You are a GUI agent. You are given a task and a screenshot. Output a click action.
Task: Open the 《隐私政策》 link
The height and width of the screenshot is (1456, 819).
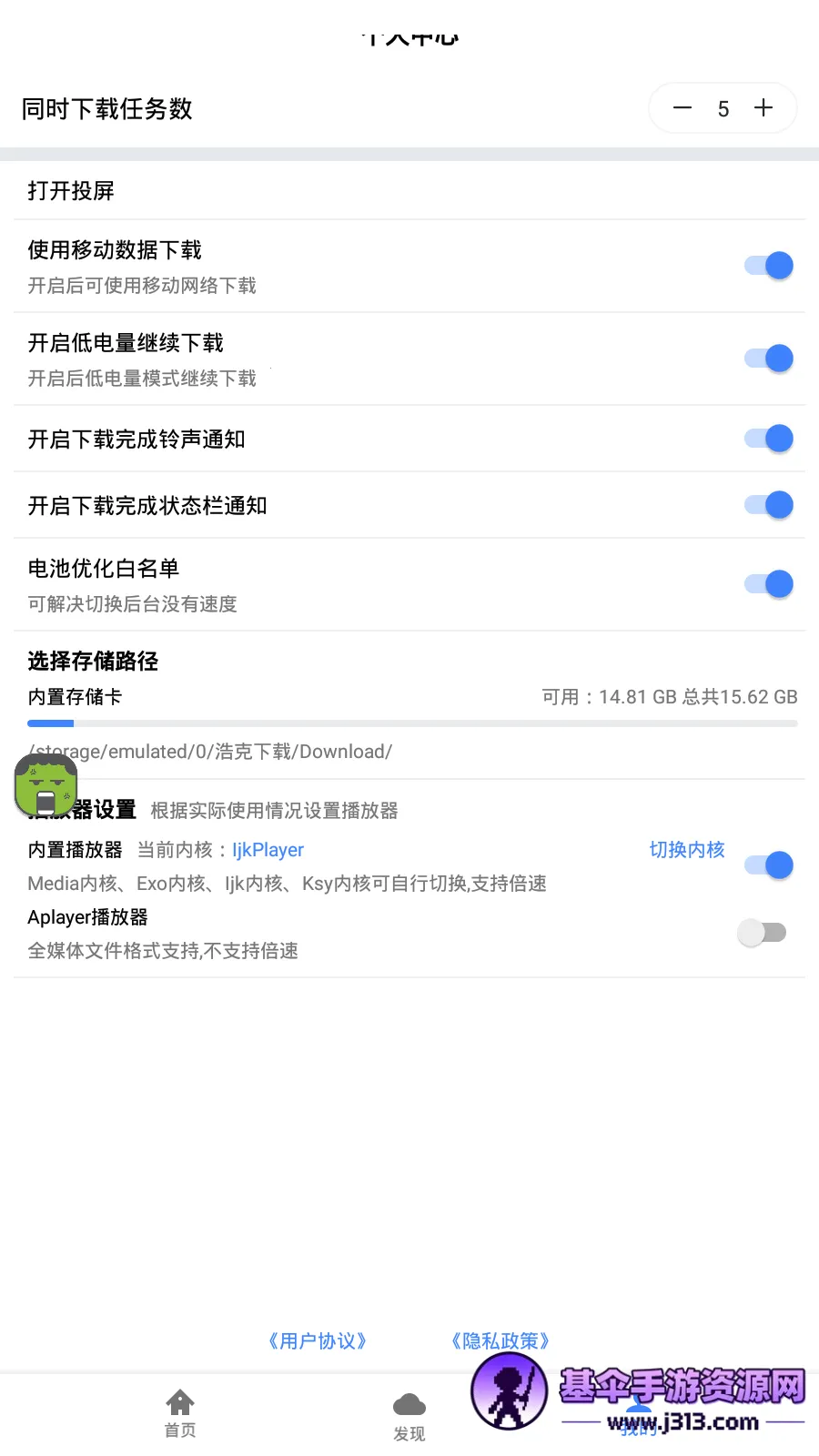(x=500, y=1341)
